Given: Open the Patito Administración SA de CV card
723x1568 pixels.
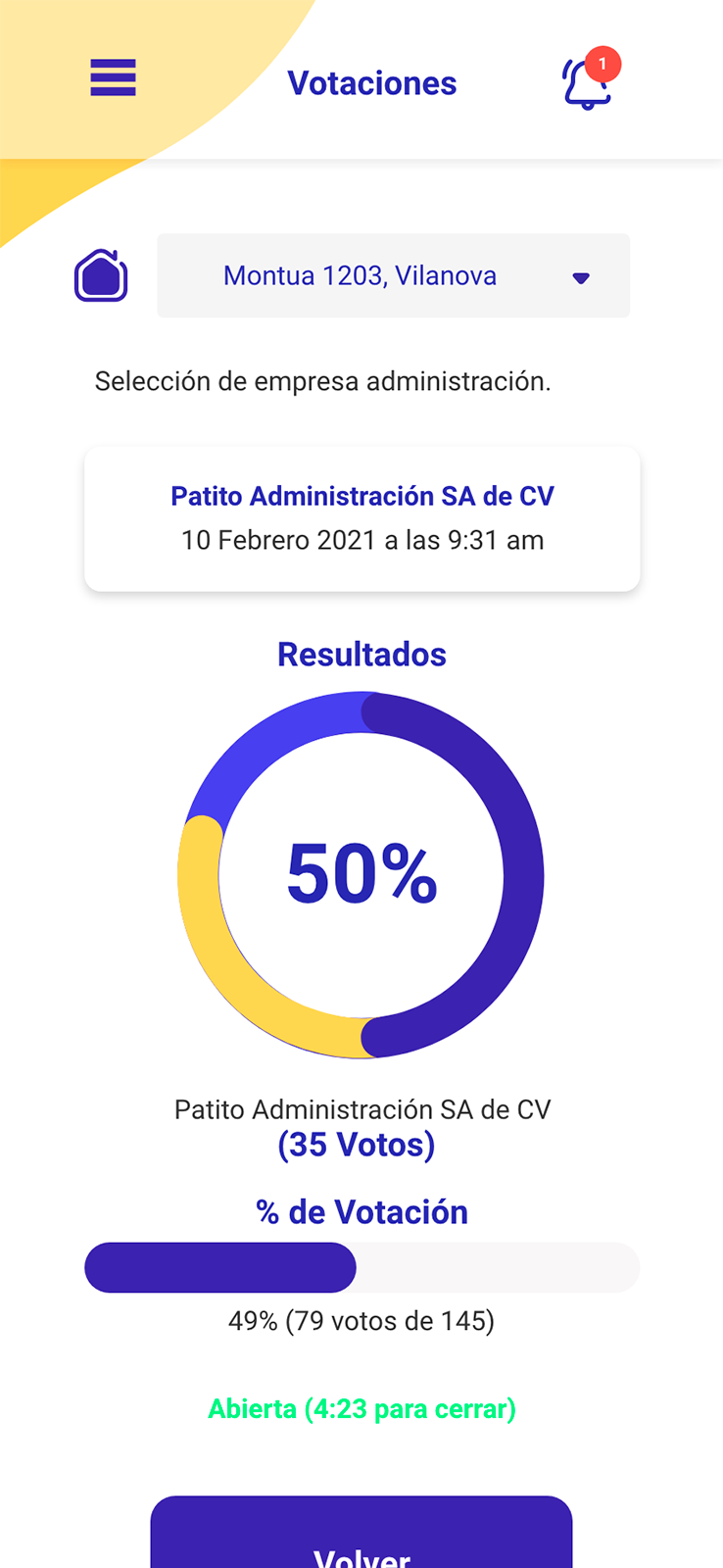Looking at the screenshot, I should point(361,518).
